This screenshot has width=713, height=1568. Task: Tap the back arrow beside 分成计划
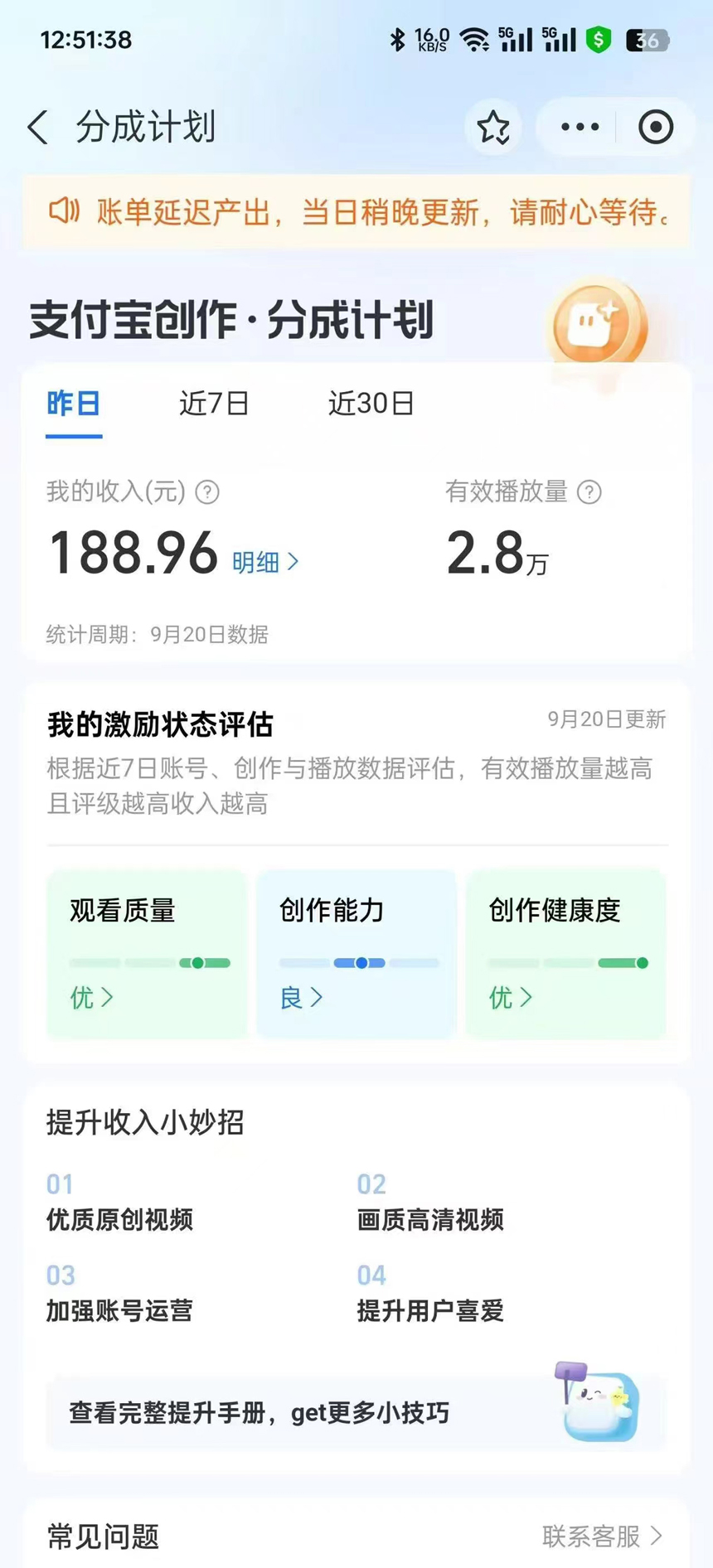[36, 126]
